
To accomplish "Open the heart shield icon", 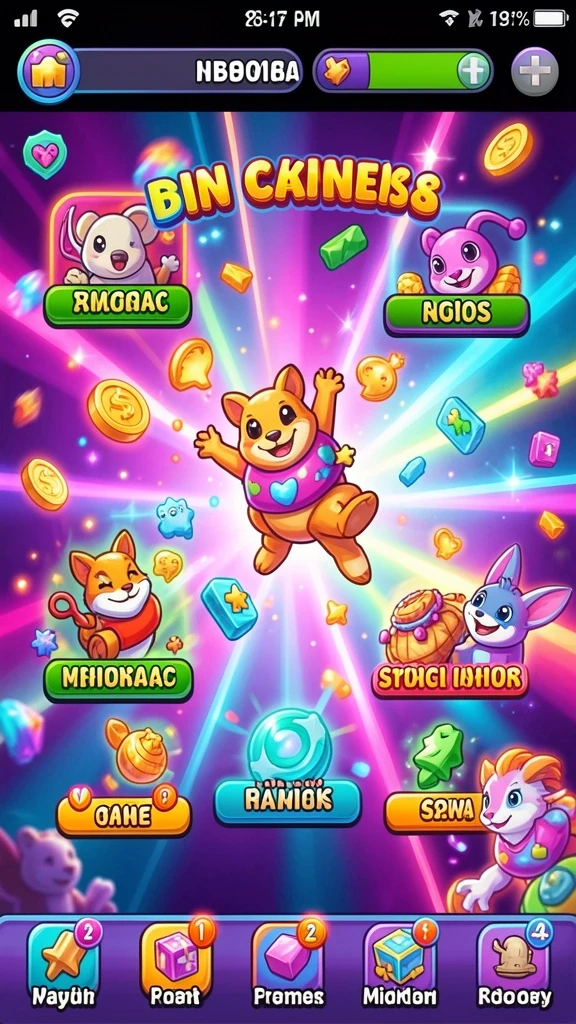I will (44, 154).
